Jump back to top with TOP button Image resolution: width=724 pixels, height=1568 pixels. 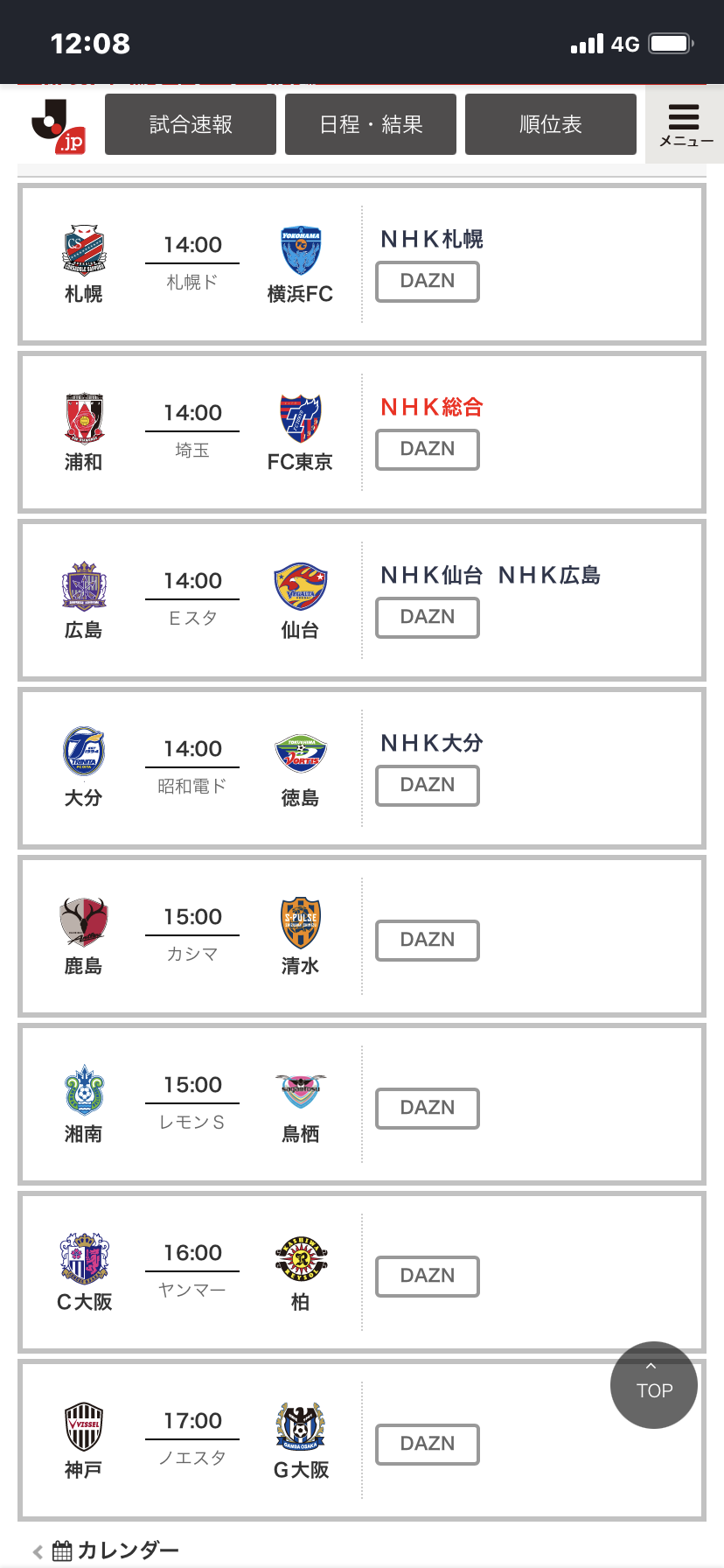tap(654, 1385)
